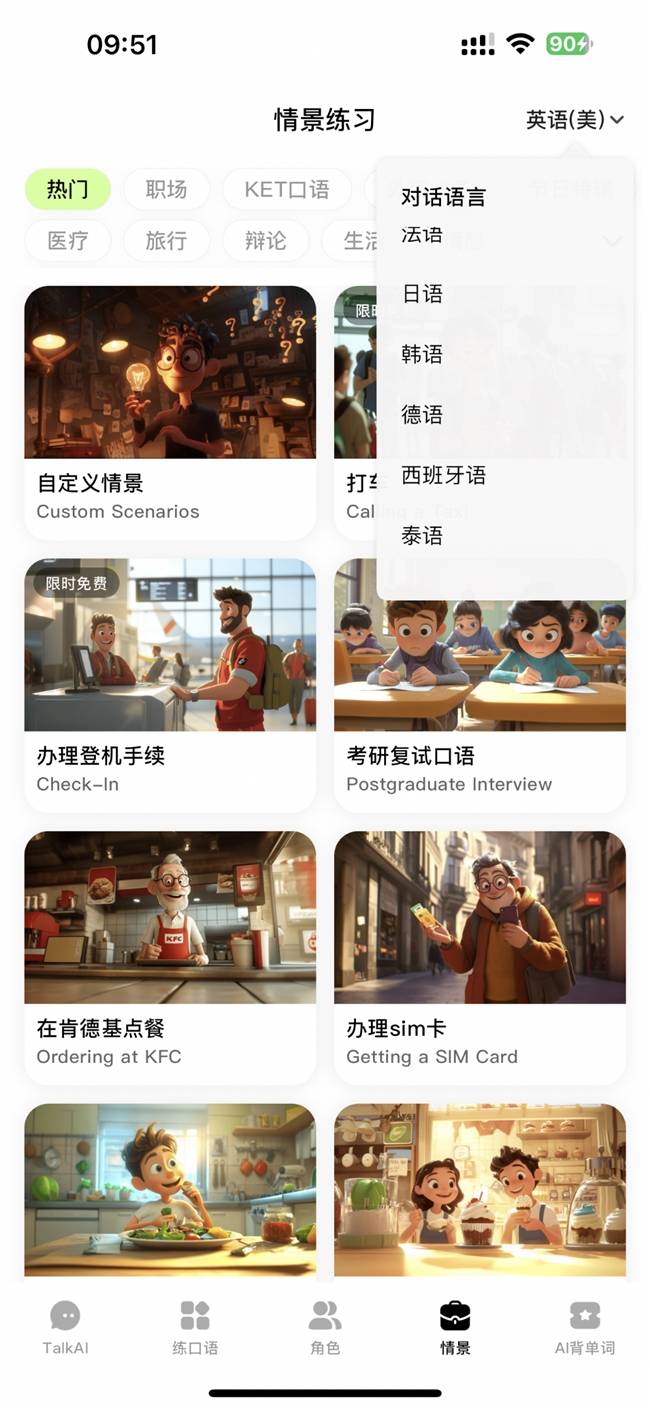The image size is (650, 1409).
Task: Collapse the 英语(美) language dropdown
Action: click(x=575, y=120)
